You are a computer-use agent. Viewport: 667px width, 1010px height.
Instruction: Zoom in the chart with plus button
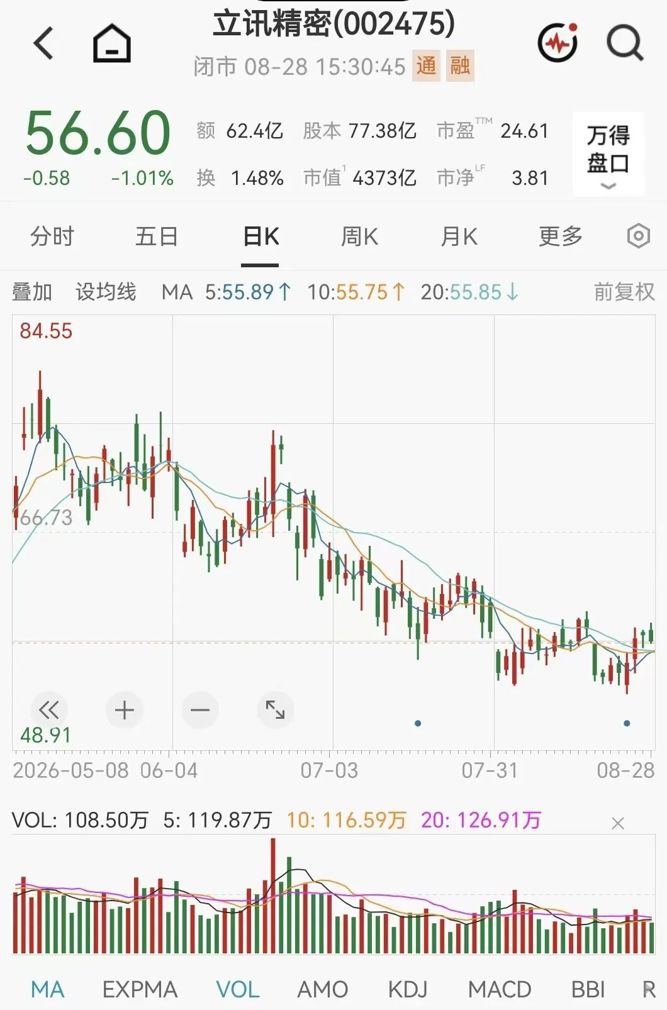coord(124,710)
